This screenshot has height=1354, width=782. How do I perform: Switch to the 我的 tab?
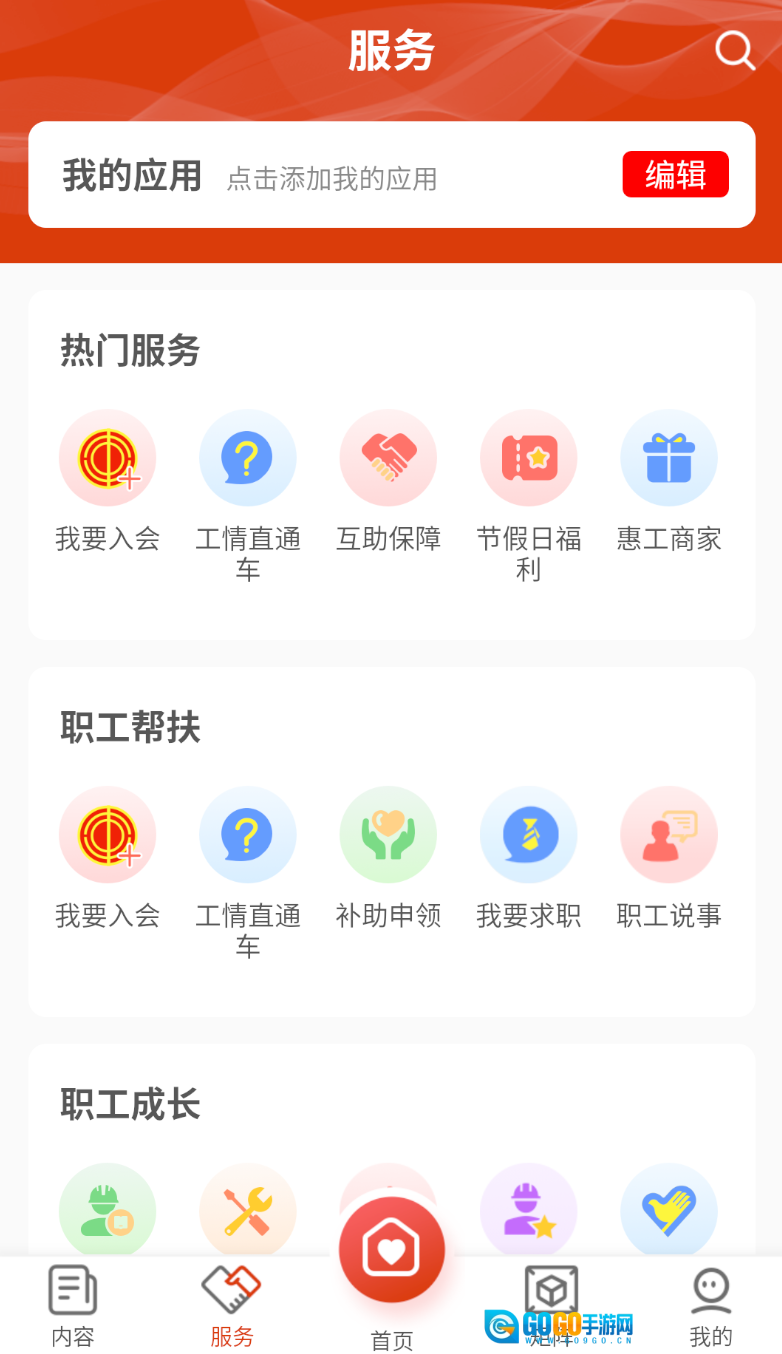coord(711,1304)
